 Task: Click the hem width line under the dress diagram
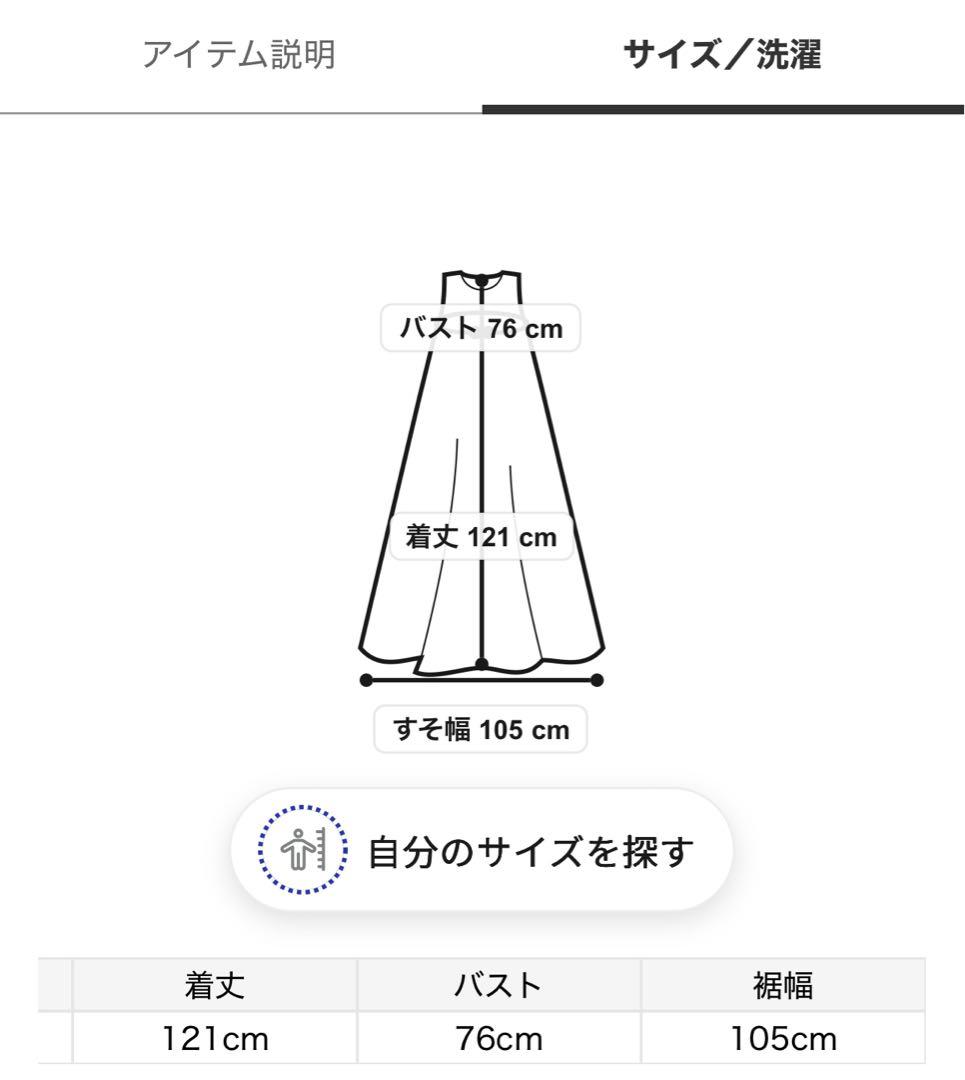tap(483, 678)
